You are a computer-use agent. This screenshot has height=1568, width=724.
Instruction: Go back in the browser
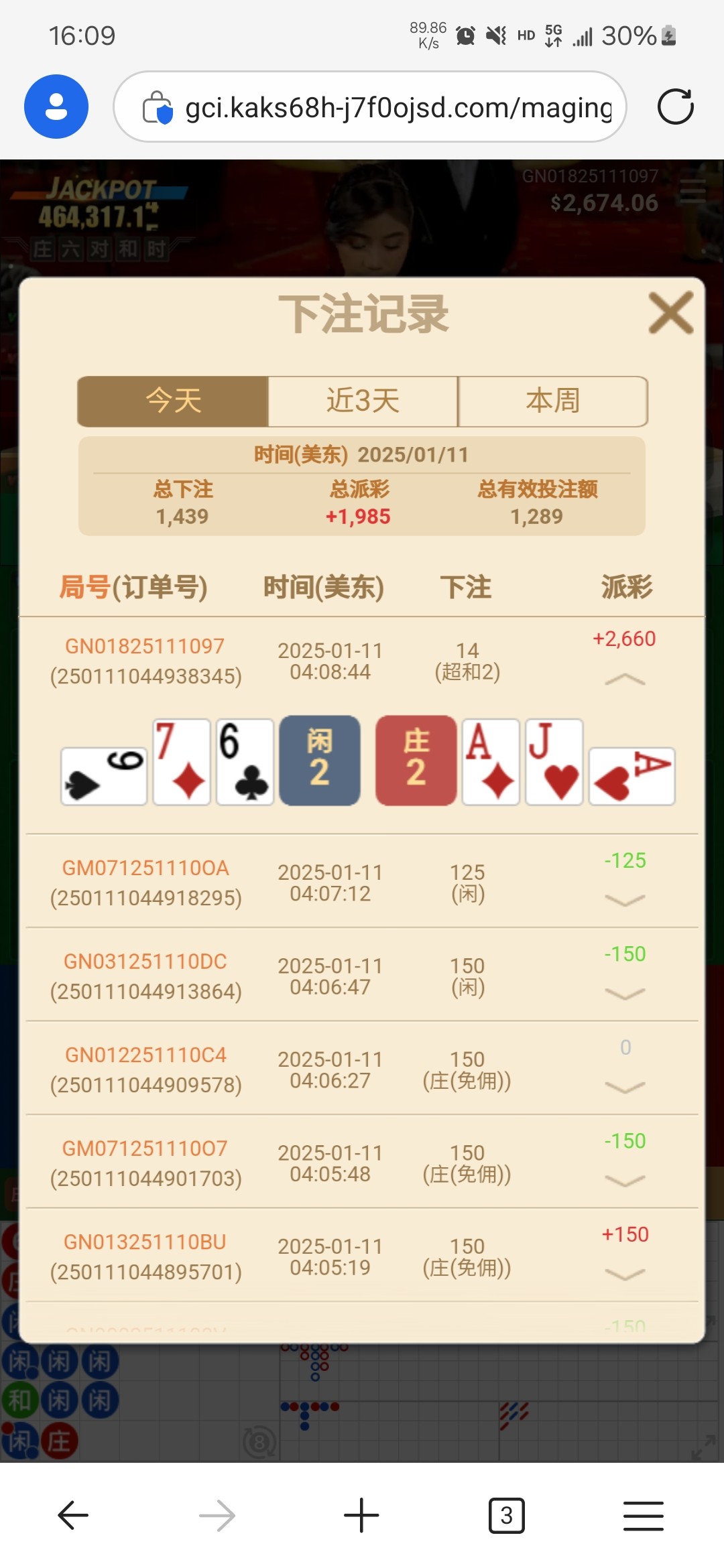[73, 1516]
